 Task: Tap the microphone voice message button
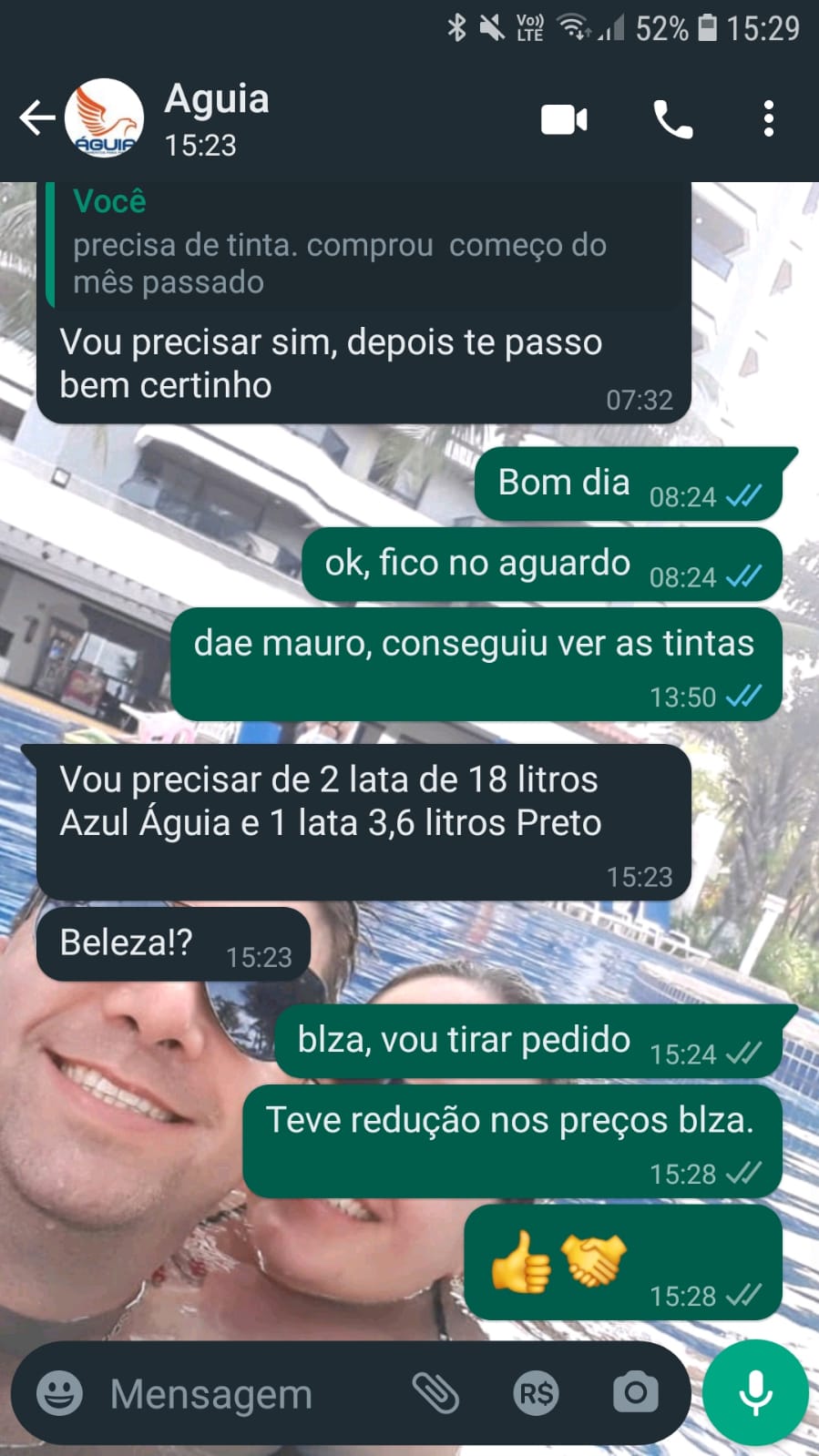coord(755,1393)
